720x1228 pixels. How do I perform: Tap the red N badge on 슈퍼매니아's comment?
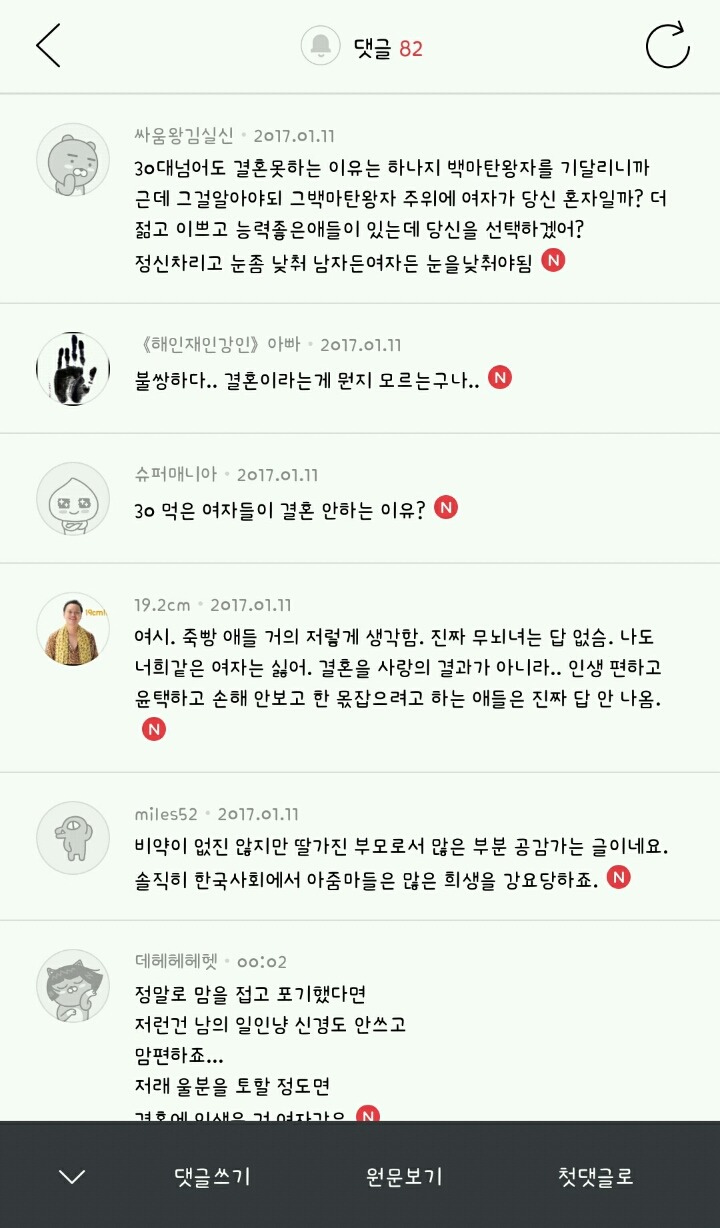pyautogui.click(x=447, y=508)
